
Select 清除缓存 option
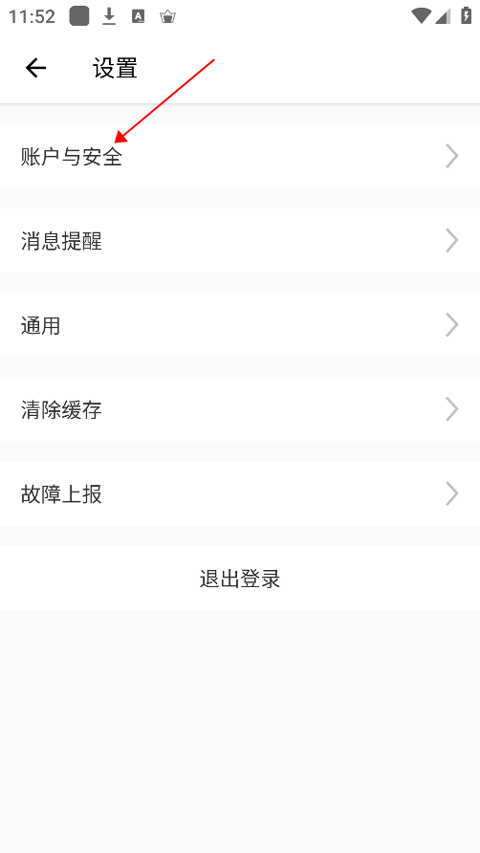(240, 409)
